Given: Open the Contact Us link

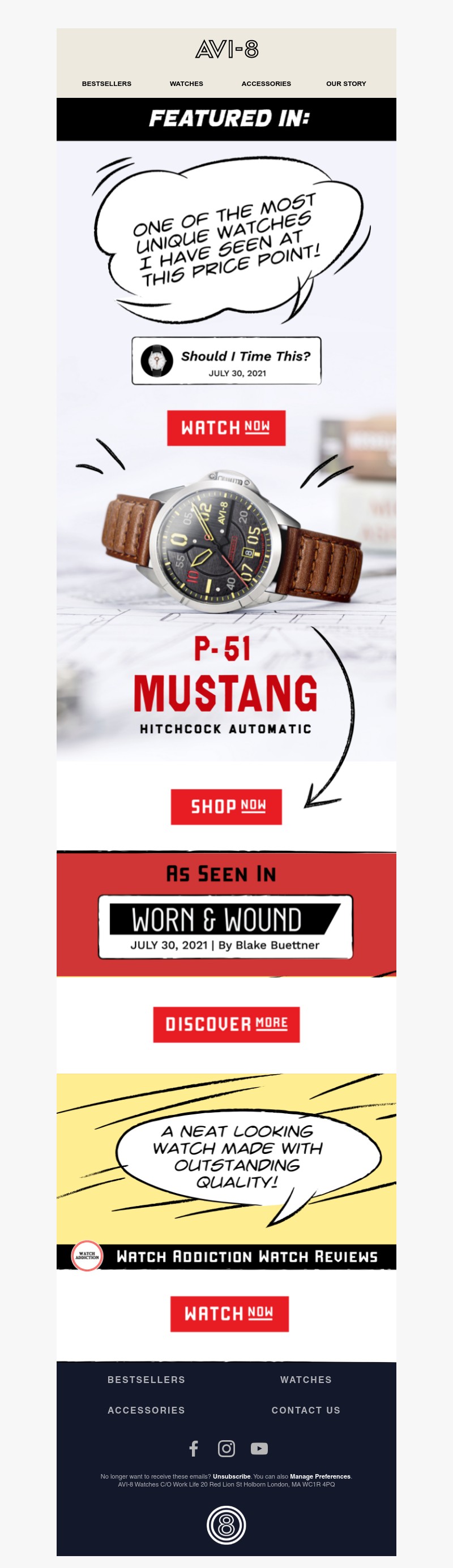Looking at the screenshot, I should 305,1410.
